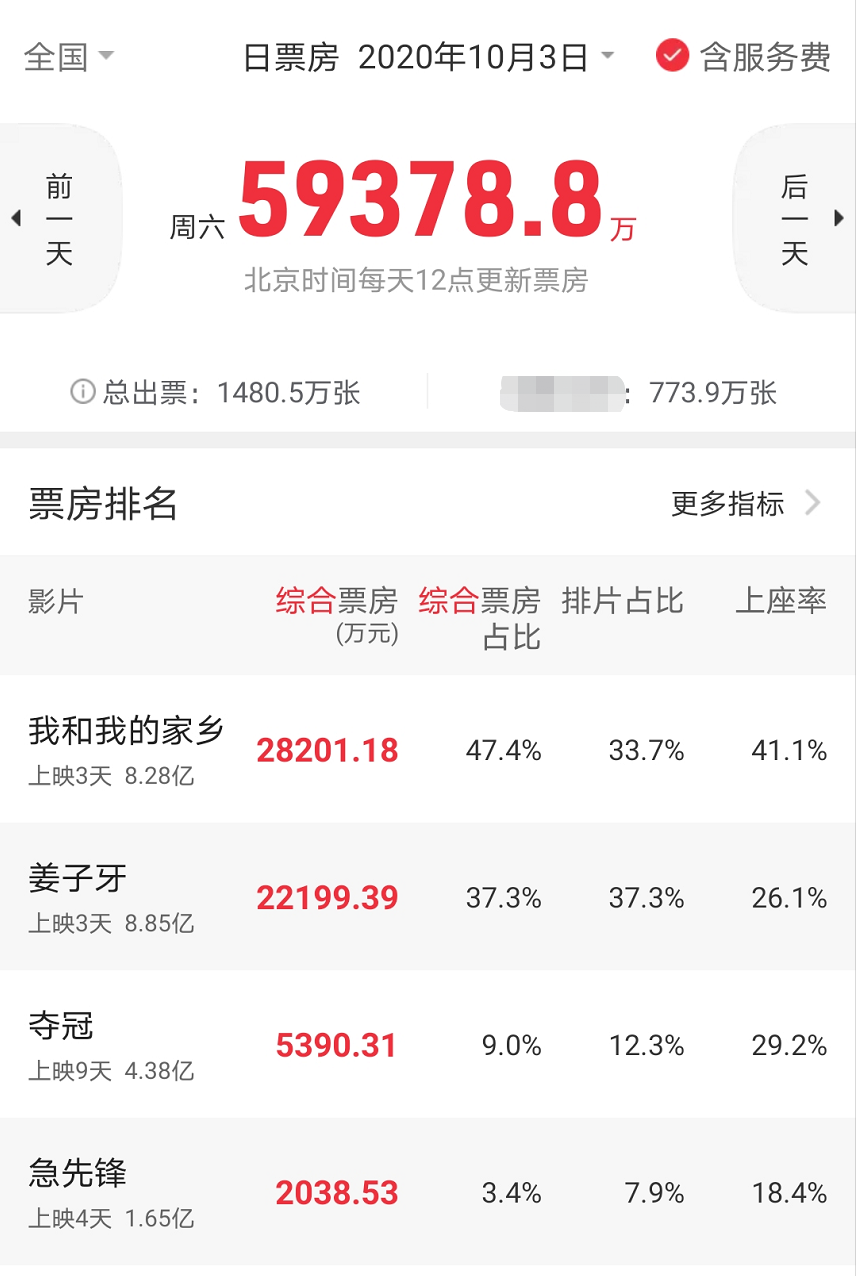Click the red checkmark icon beside 含服务费
The height and width of the screenshot is (1276, 856).
click(673, 56)
